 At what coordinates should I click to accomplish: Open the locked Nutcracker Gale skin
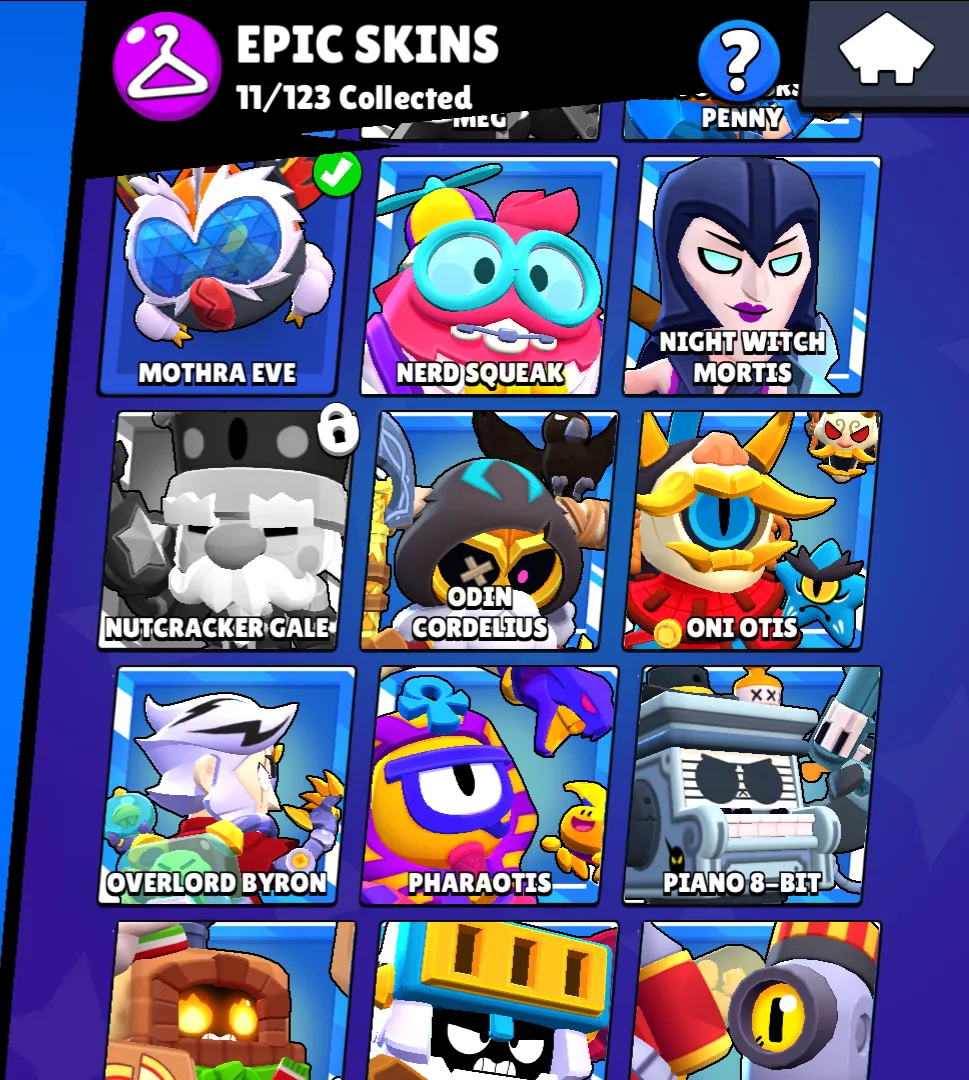click(230, 530)
